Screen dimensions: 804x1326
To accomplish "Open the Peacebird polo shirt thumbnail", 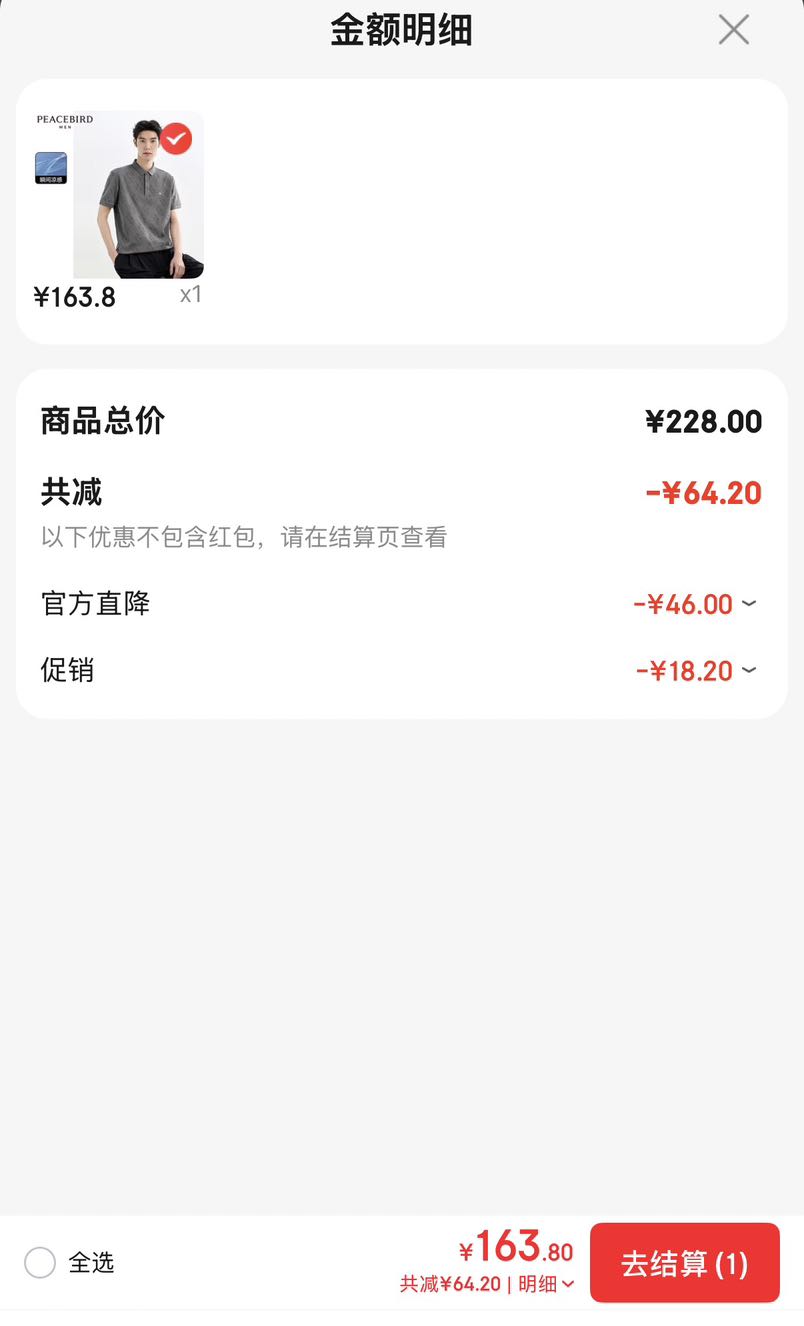I will (119, 194).
